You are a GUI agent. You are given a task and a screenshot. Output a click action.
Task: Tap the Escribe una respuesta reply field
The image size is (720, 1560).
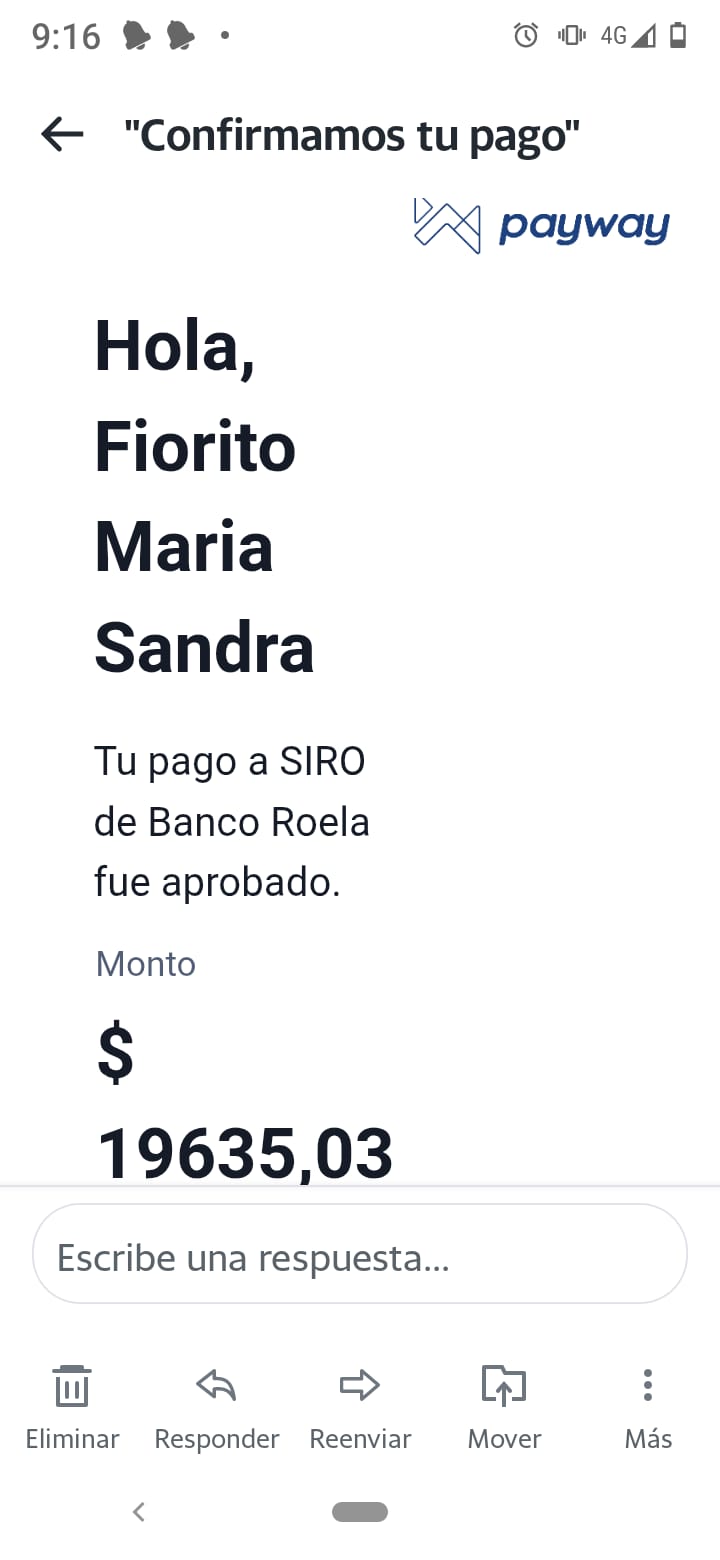[x=360, y=1256]
